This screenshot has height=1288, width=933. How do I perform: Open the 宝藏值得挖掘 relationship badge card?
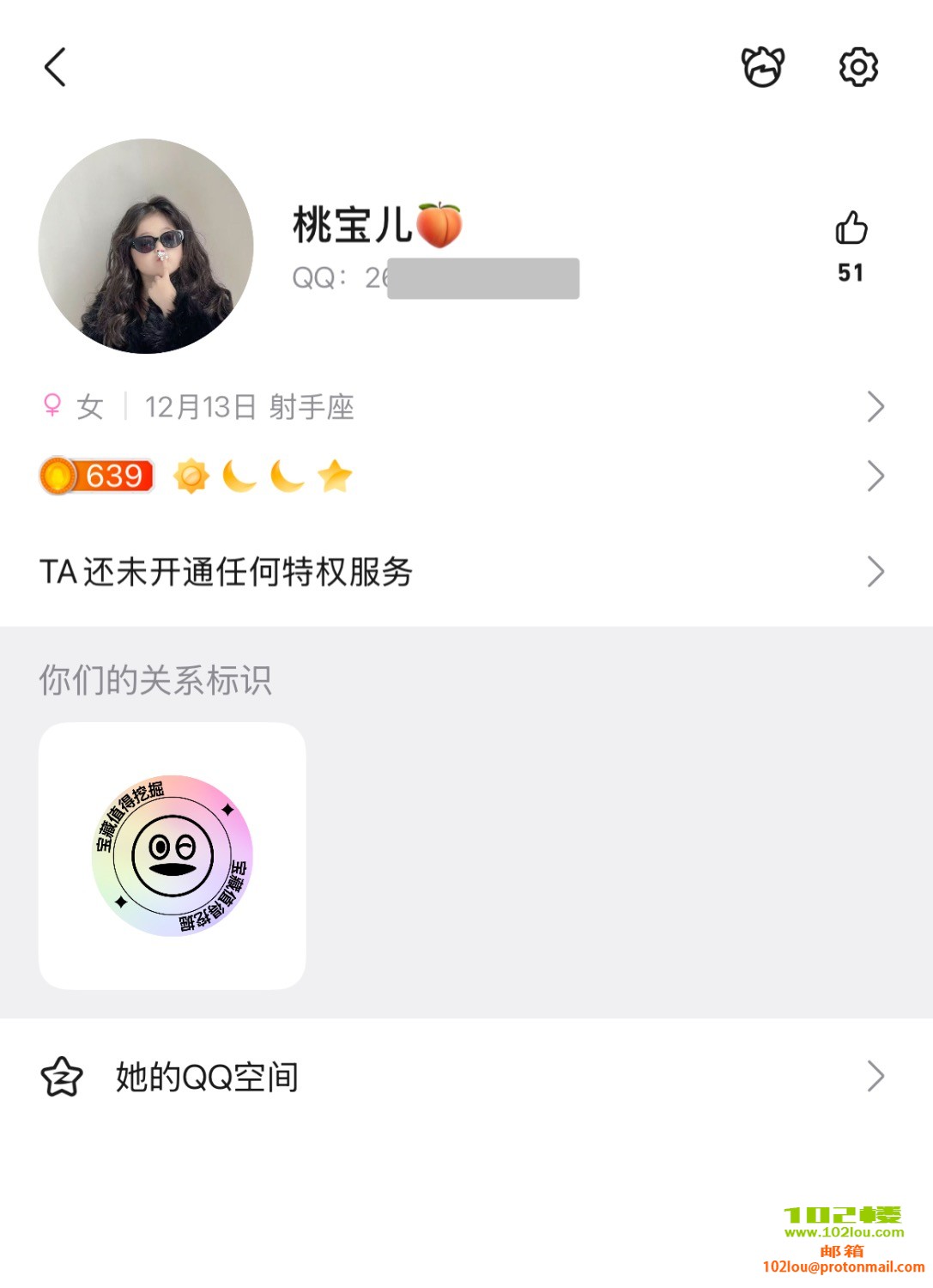tap(173, 856)
